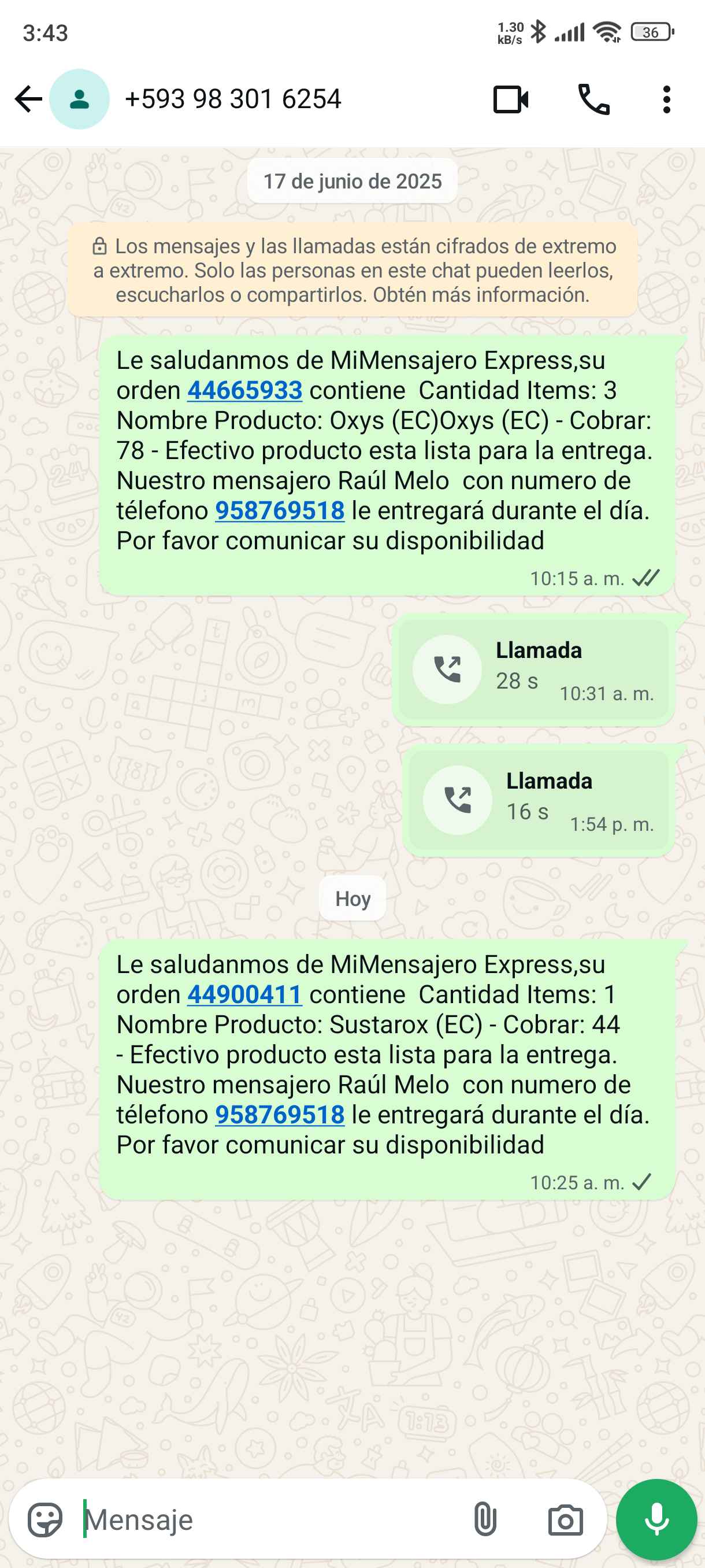
Task: Go back to the chat list
Action: click(28, 99)
